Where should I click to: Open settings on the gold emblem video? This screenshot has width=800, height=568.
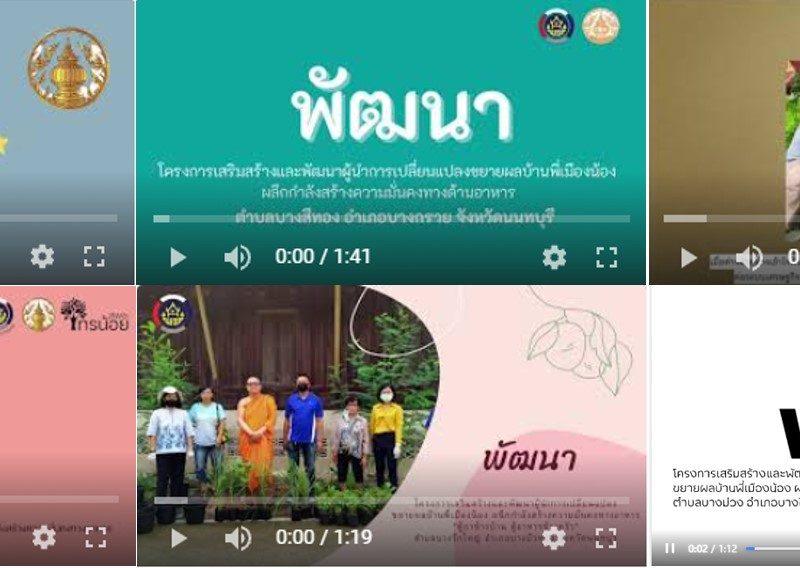42,256
